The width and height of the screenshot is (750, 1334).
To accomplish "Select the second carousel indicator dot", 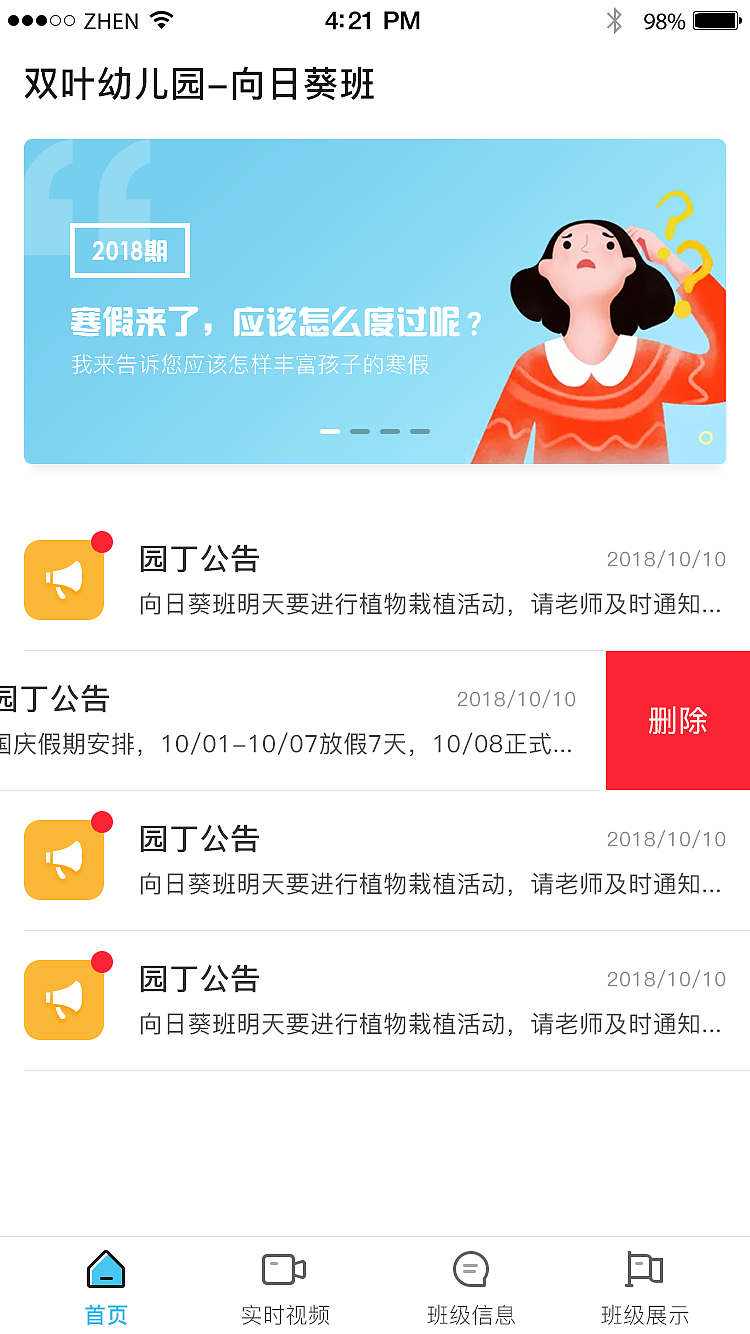I will click(360, 431).
